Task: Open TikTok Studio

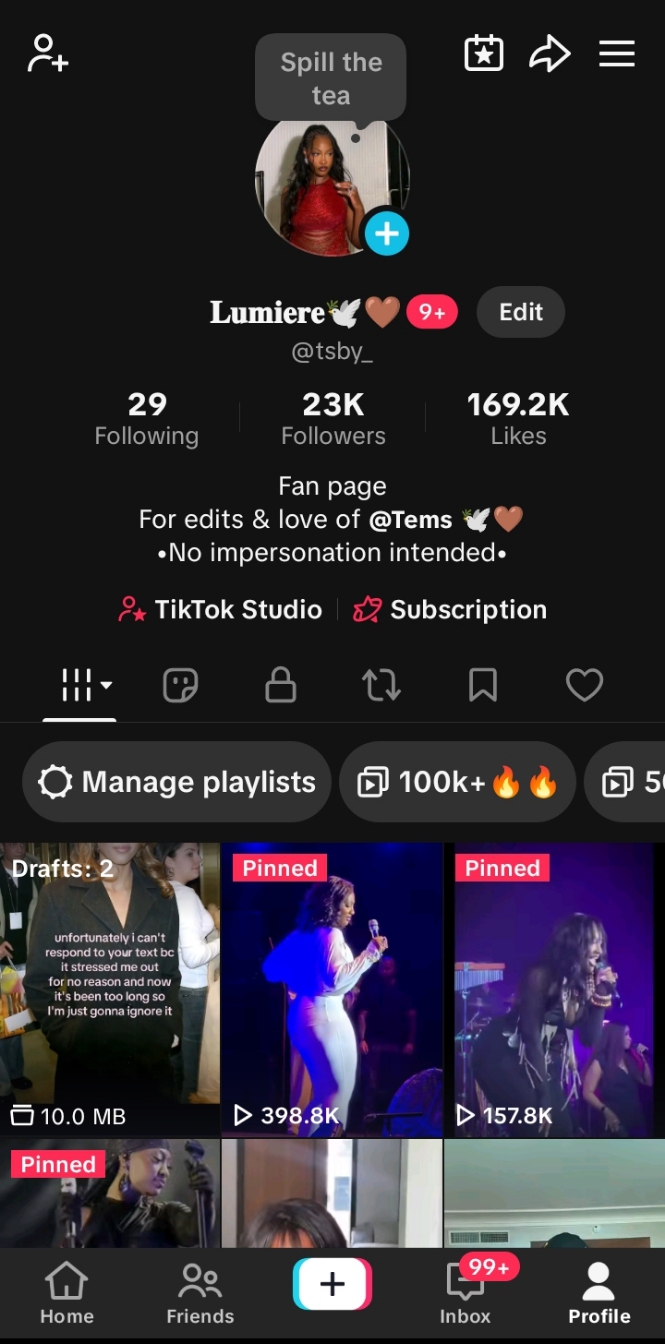Action: click(220, 609)
